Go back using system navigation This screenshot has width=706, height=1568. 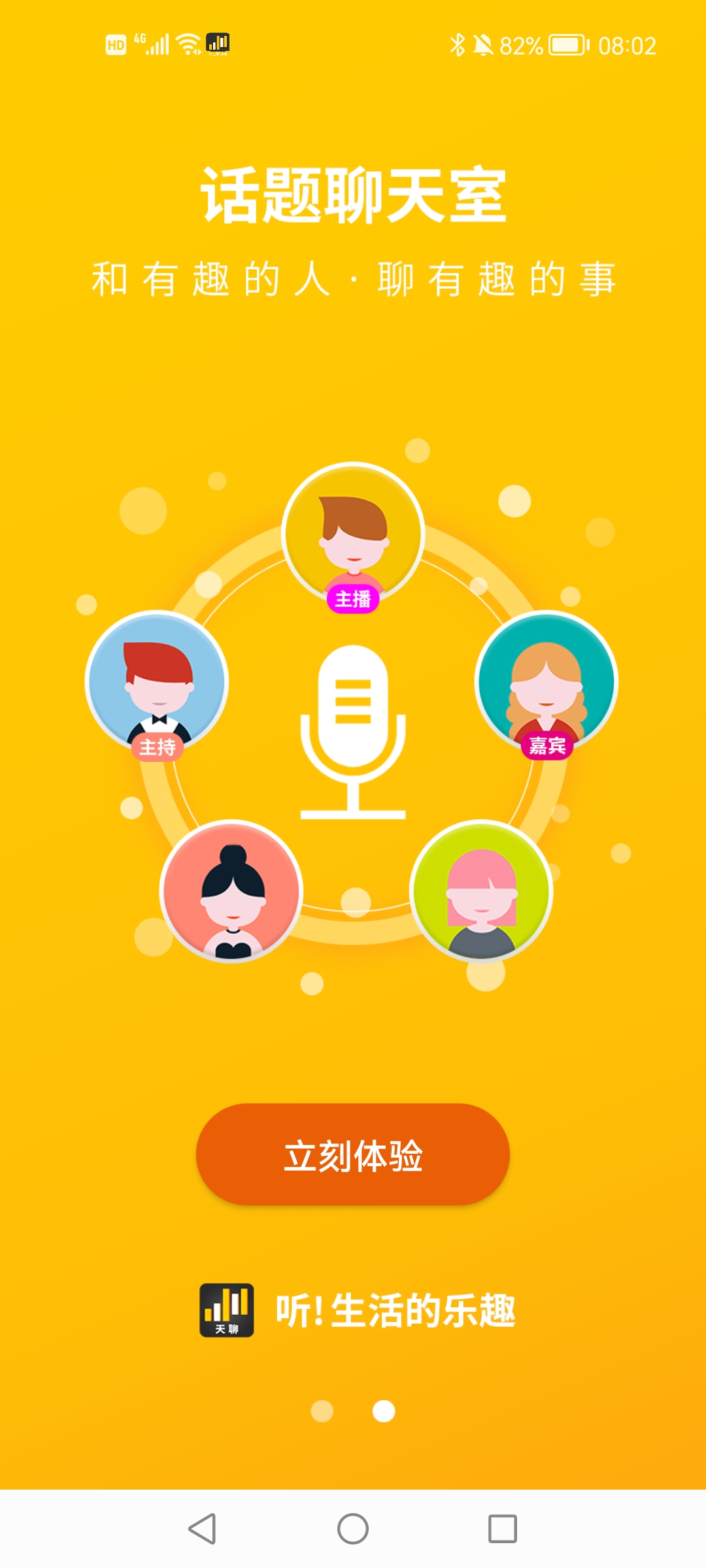202,1529
